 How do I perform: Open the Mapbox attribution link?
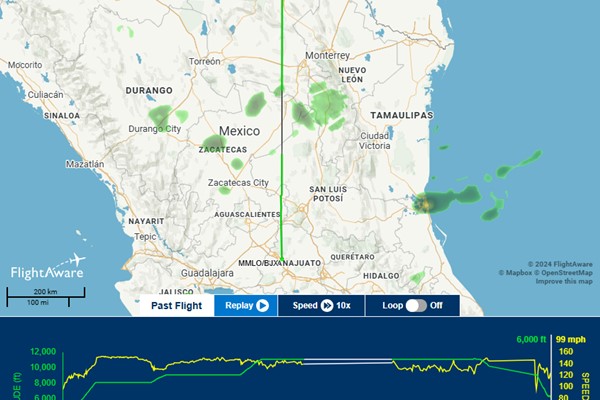pyautogui.click(x=515, y=272)
